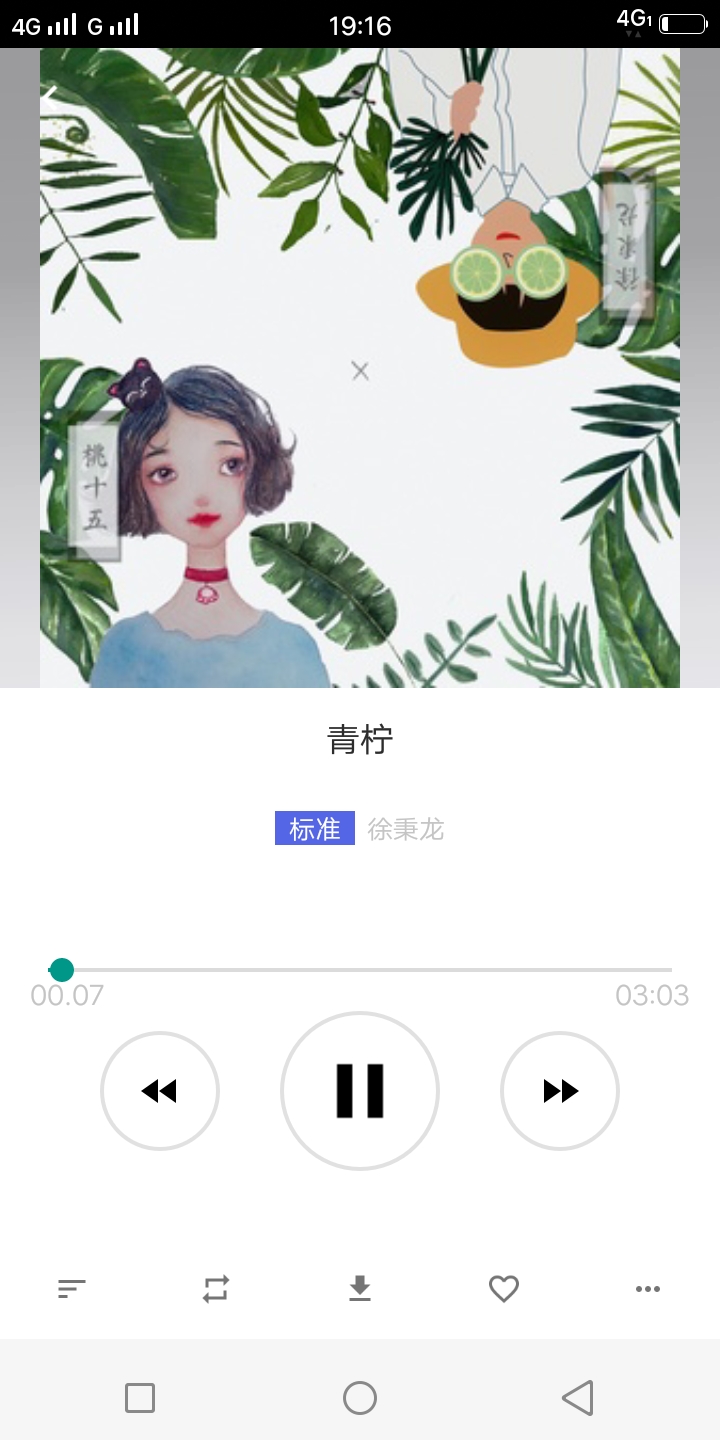This screenshot has height=1440, width=720.
Task: Tap the playback progress bar
Action: coord(360,970)
